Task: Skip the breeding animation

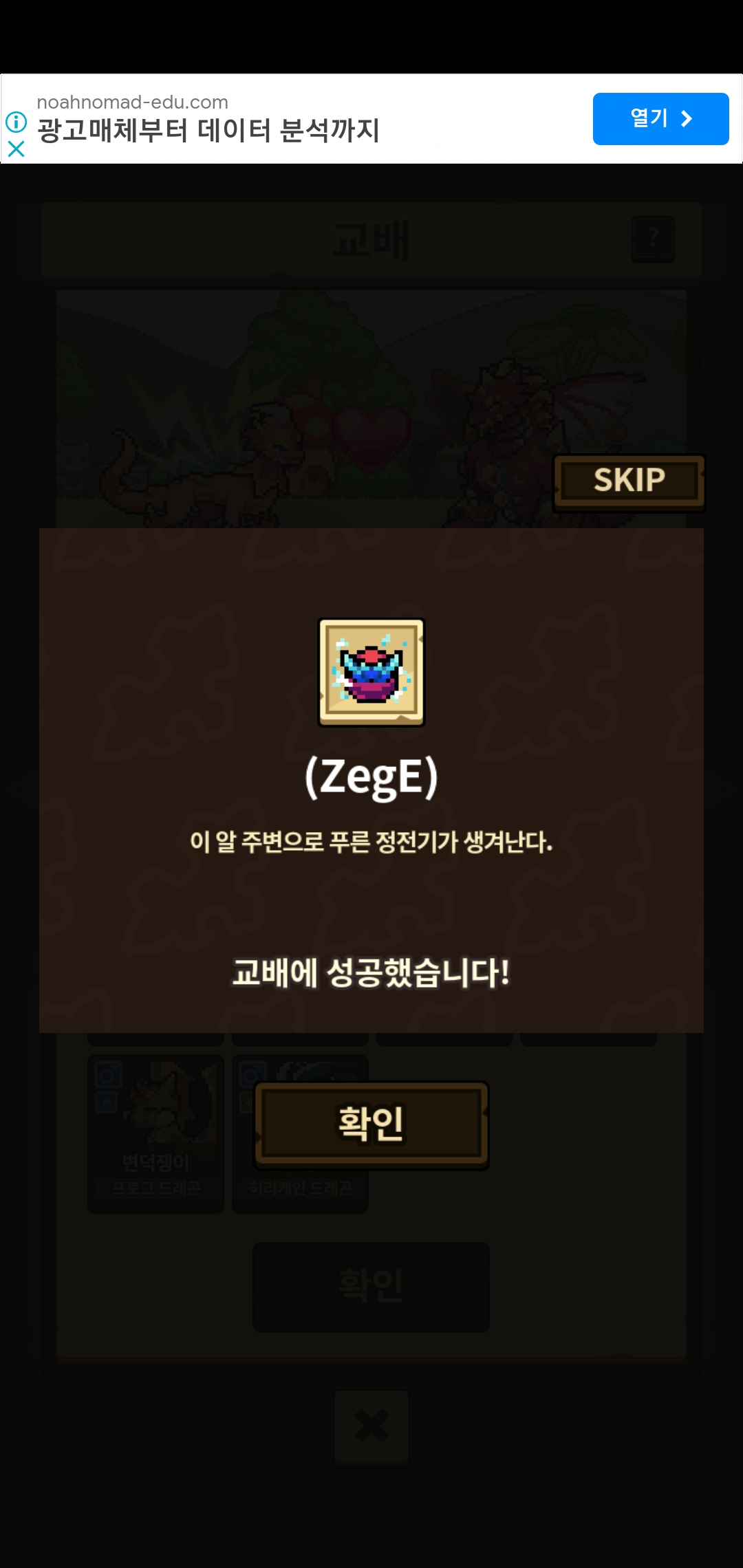Action: pyautogui.click(x=629, y=481)
